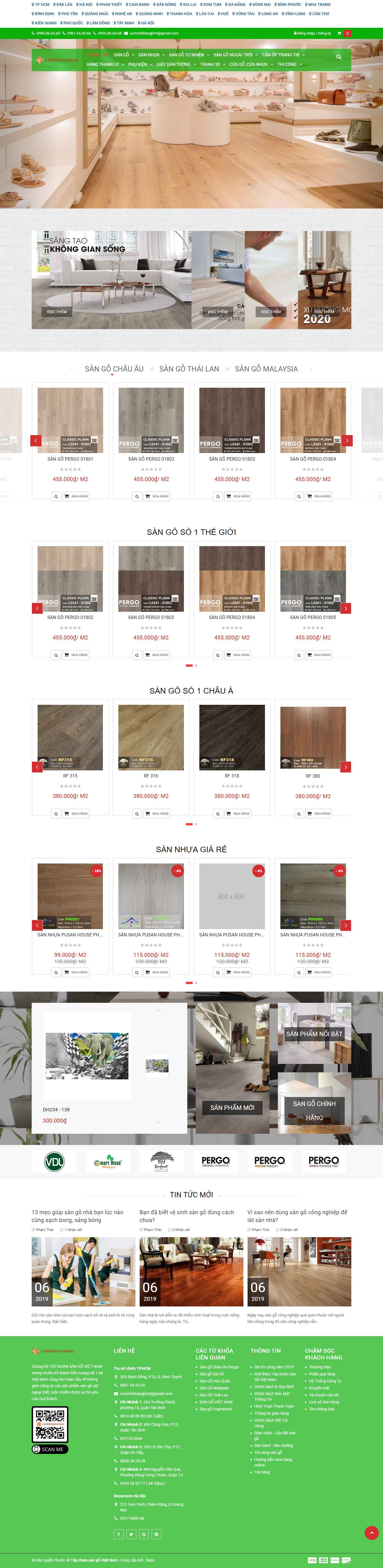Open the Sàn Gỗ Pergo 01801 product
The height and width of the screenshot is (1568, 383).
(70, 459)
